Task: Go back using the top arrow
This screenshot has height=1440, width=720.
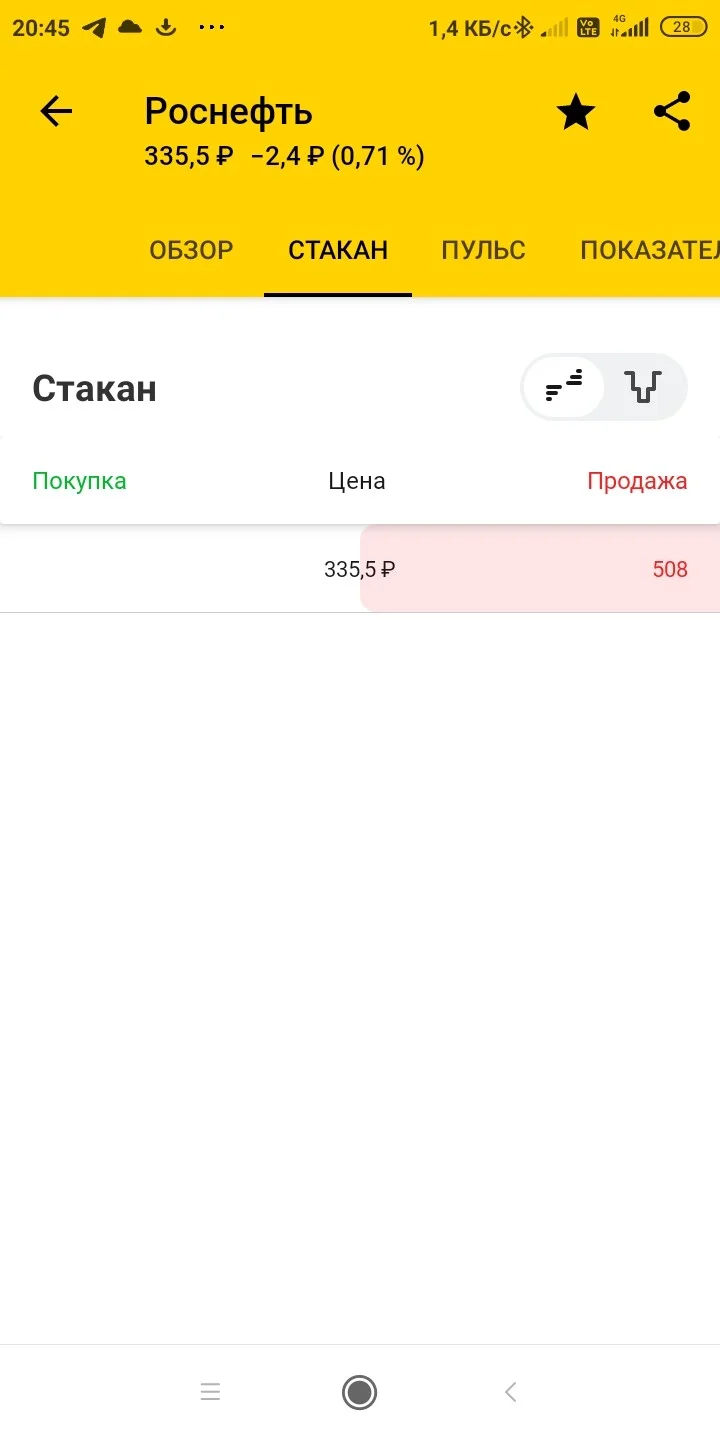Action: click(56, 111)
